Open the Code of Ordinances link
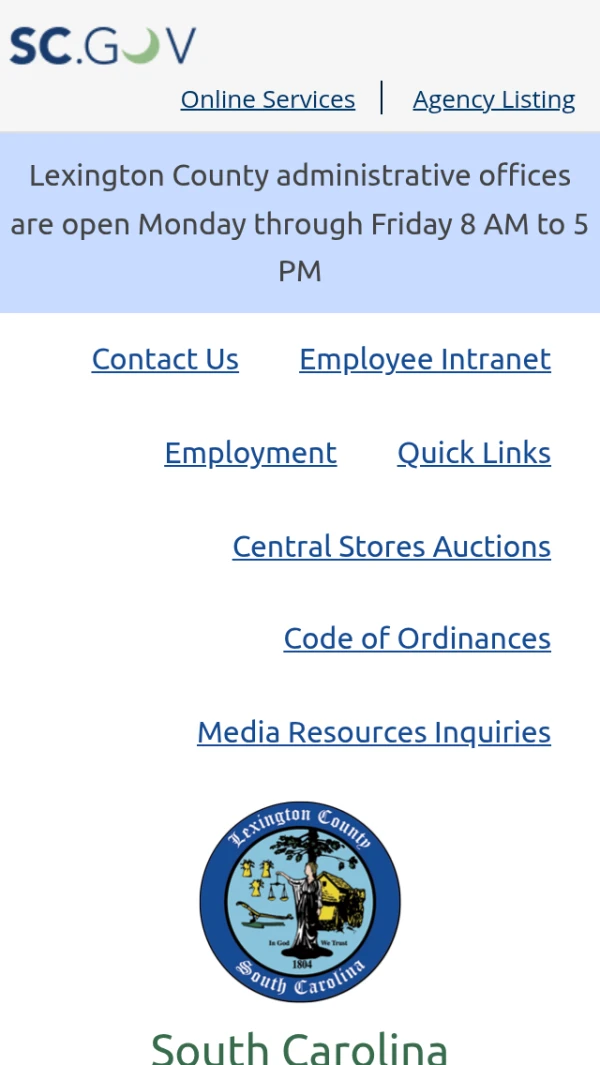 (417, 638)
